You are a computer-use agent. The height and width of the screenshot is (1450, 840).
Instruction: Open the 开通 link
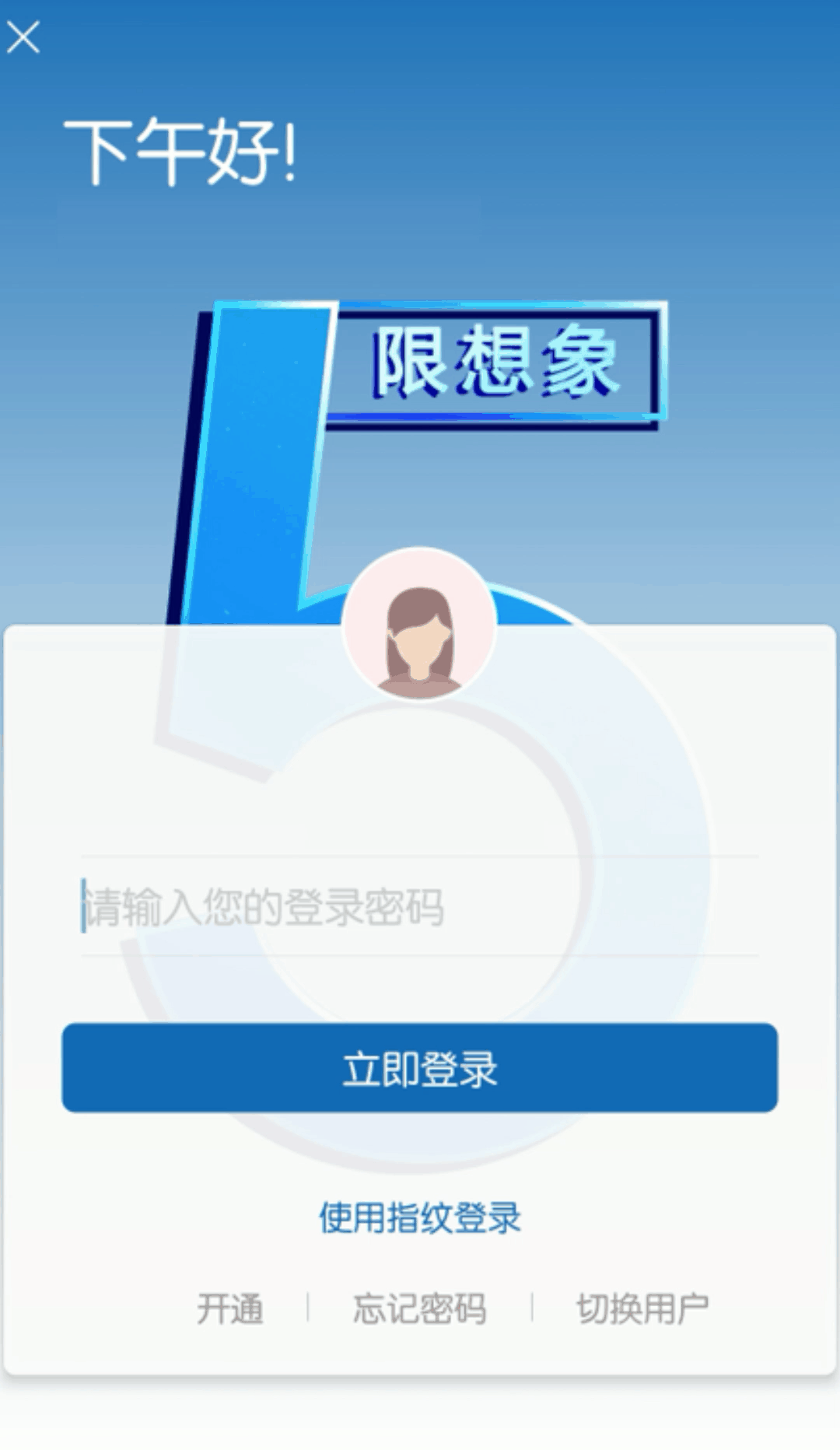230,1308
